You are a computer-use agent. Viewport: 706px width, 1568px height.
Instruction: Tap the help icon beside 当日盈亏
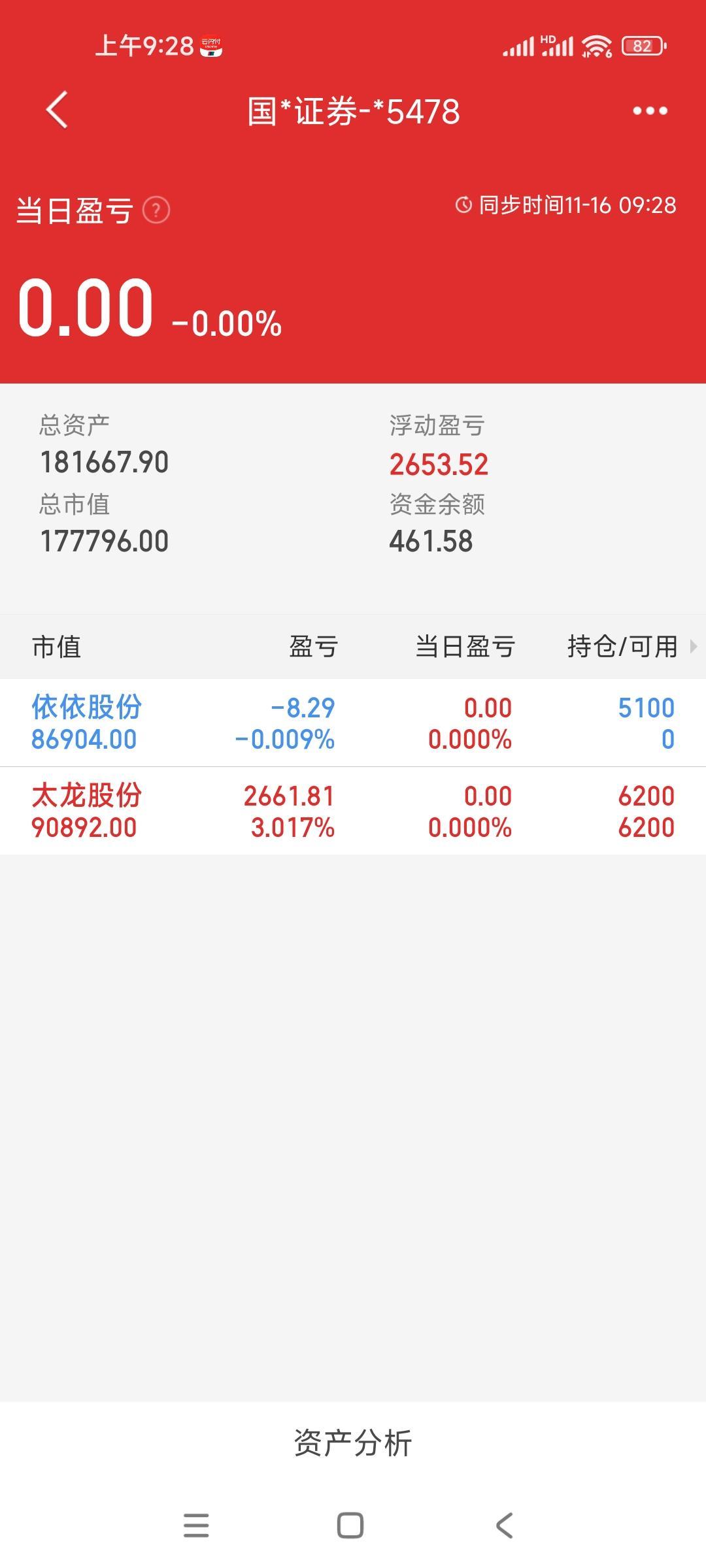tap(156, 210)
